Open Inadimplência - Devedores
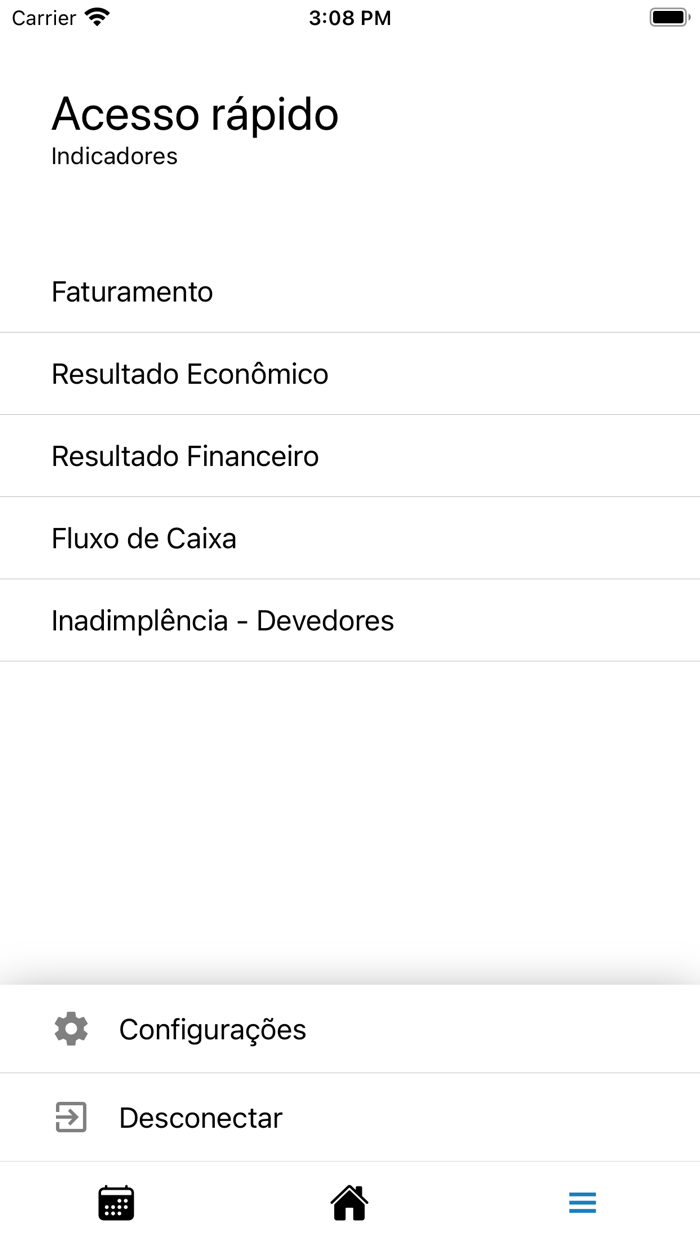Image resolution: width=700 pixels, height=1244 pixels. tap(350, 620)
